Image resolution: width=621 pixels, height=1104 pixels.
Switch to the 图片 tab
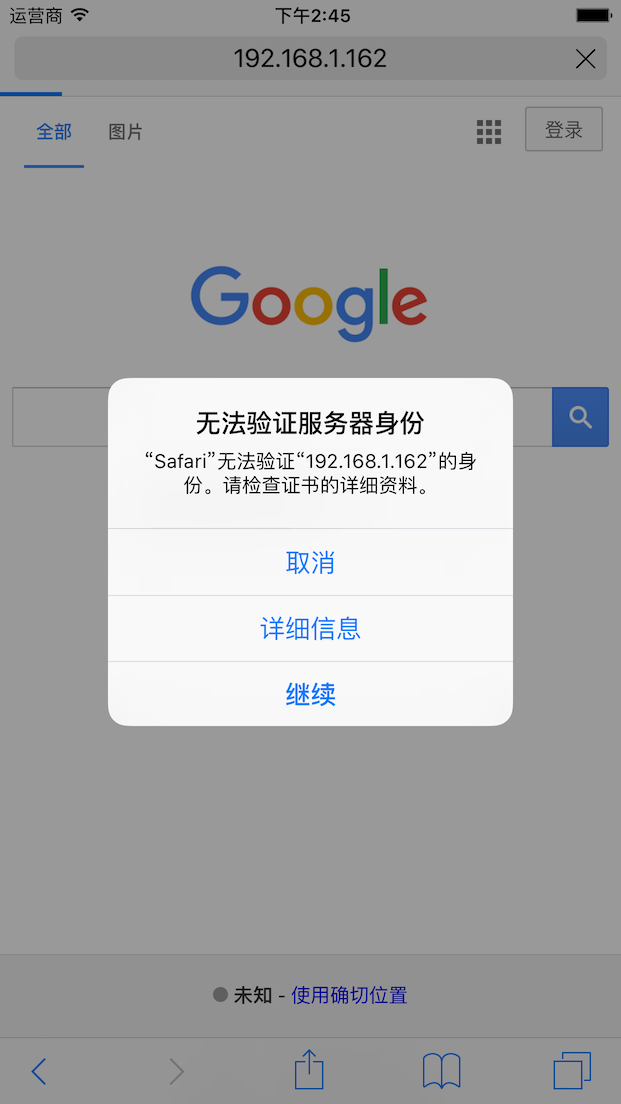[126, 132]
